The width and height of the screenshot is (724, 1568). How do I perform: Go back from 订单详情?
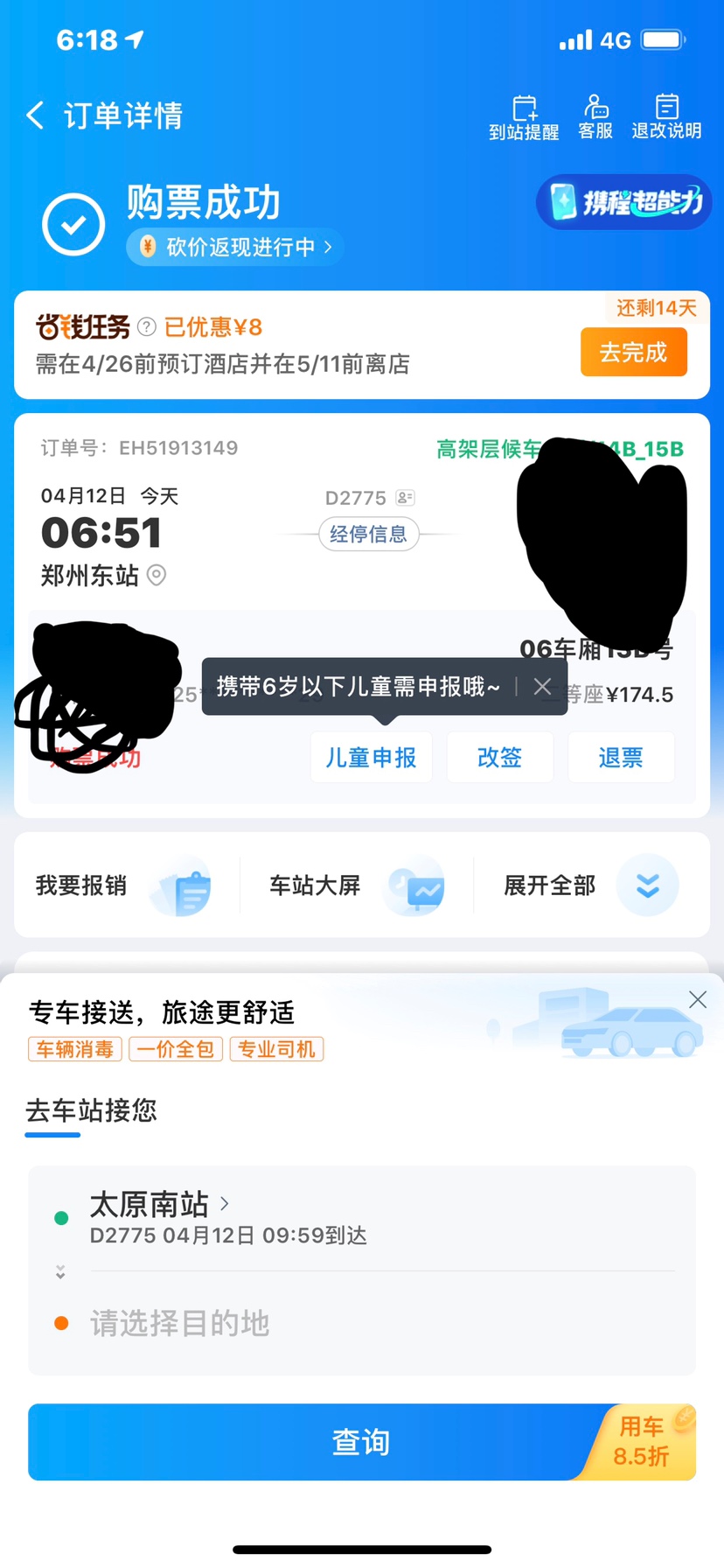click(x=35, y=115)
